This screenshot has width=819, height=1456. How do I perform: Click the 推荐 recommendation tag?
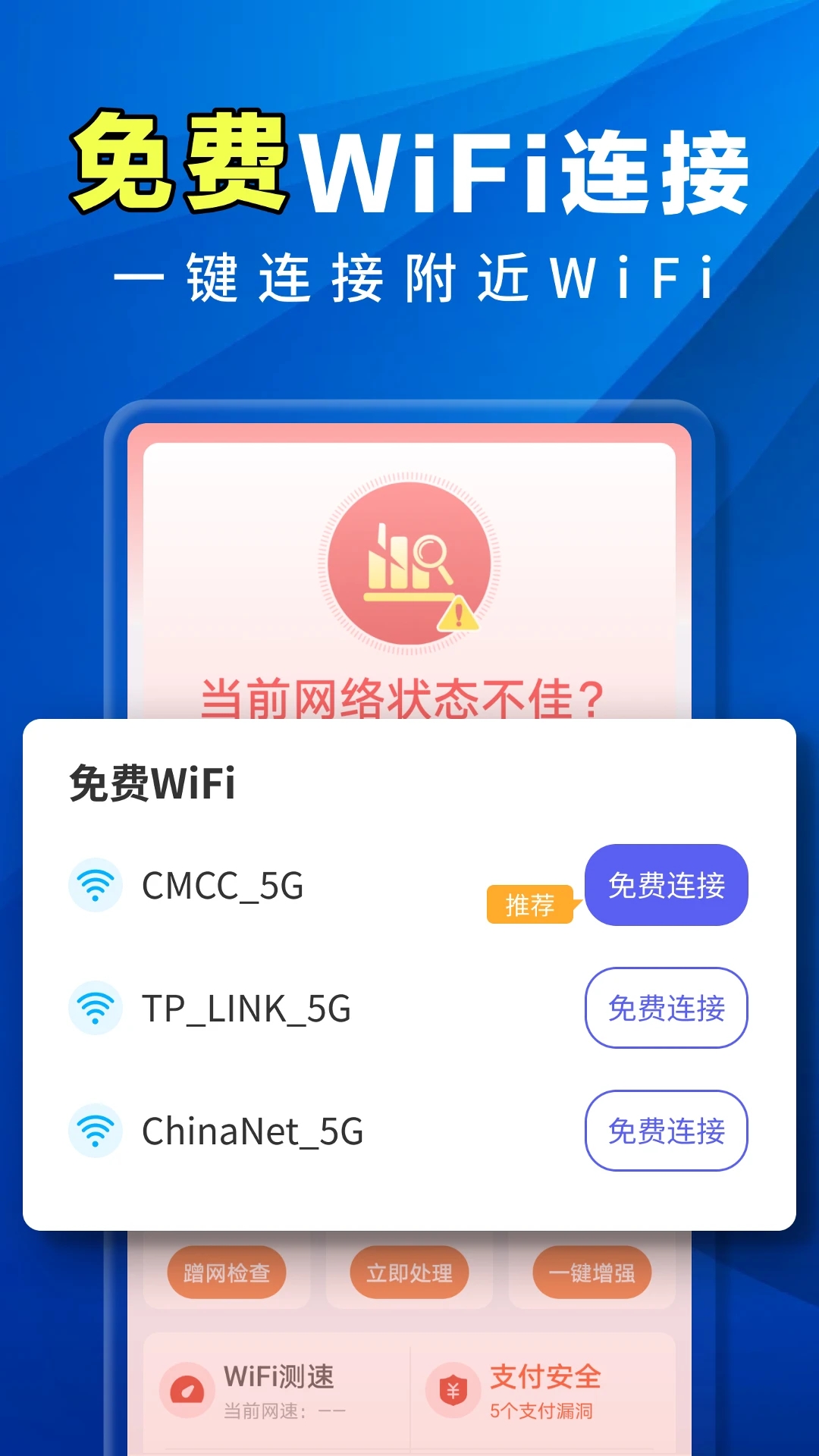(529, 902)
